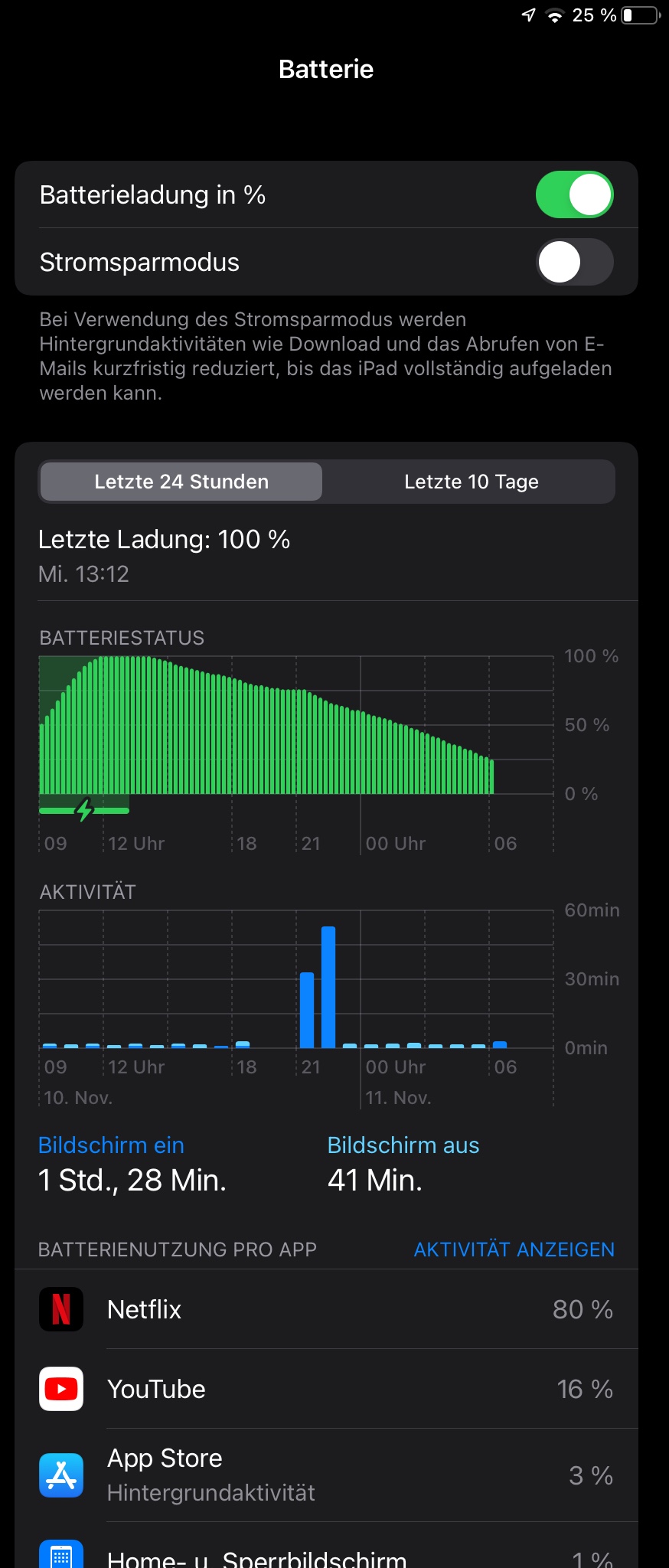This screenshot has height=1568, width=669.
Task: Select the Letzte 24 Stunden segment
Action: tap(181, 482)
